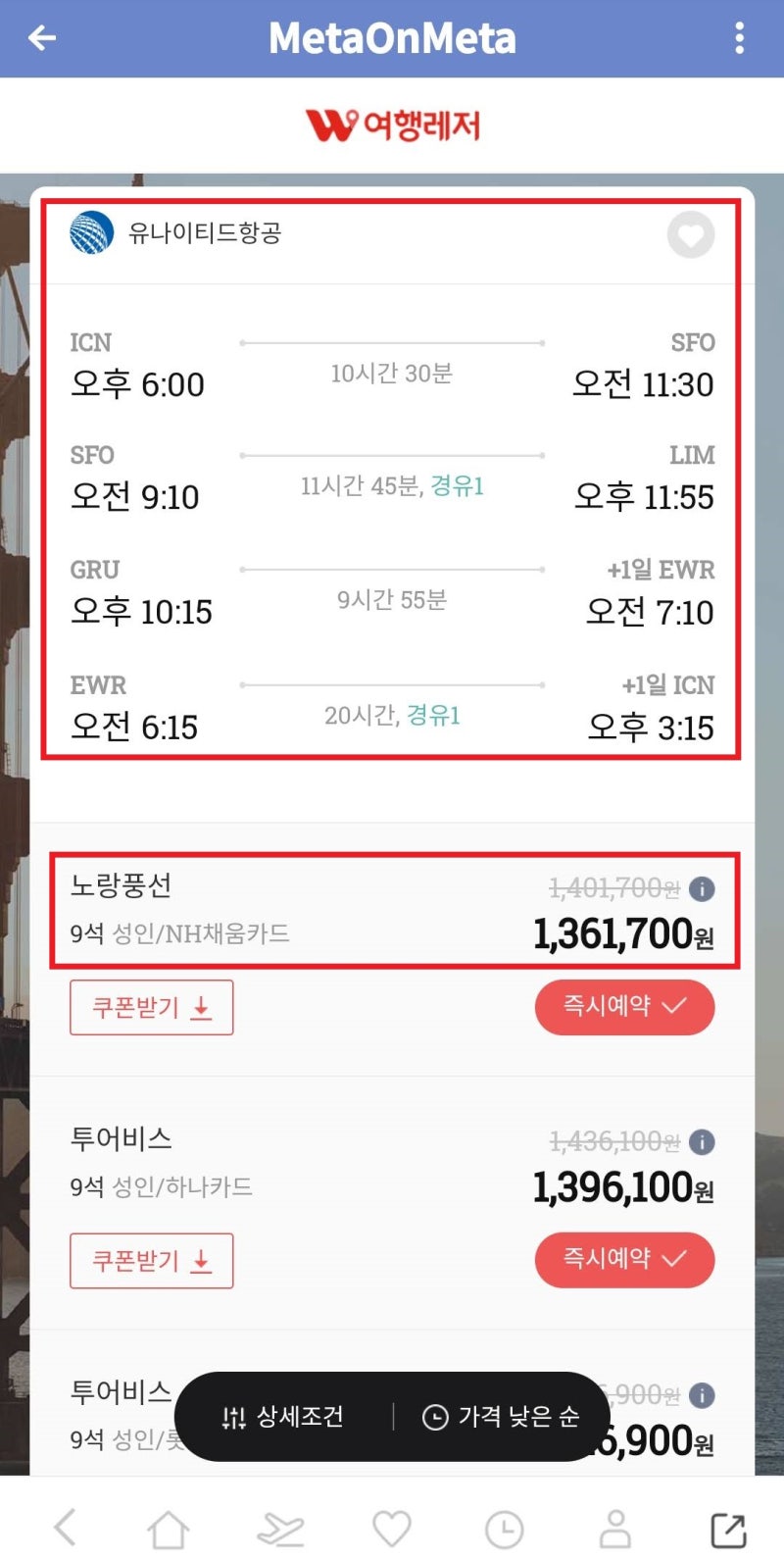Change sort order from 가격 낮은 순
Viewport: 784px width, 1559px height.
(501, 1417)
